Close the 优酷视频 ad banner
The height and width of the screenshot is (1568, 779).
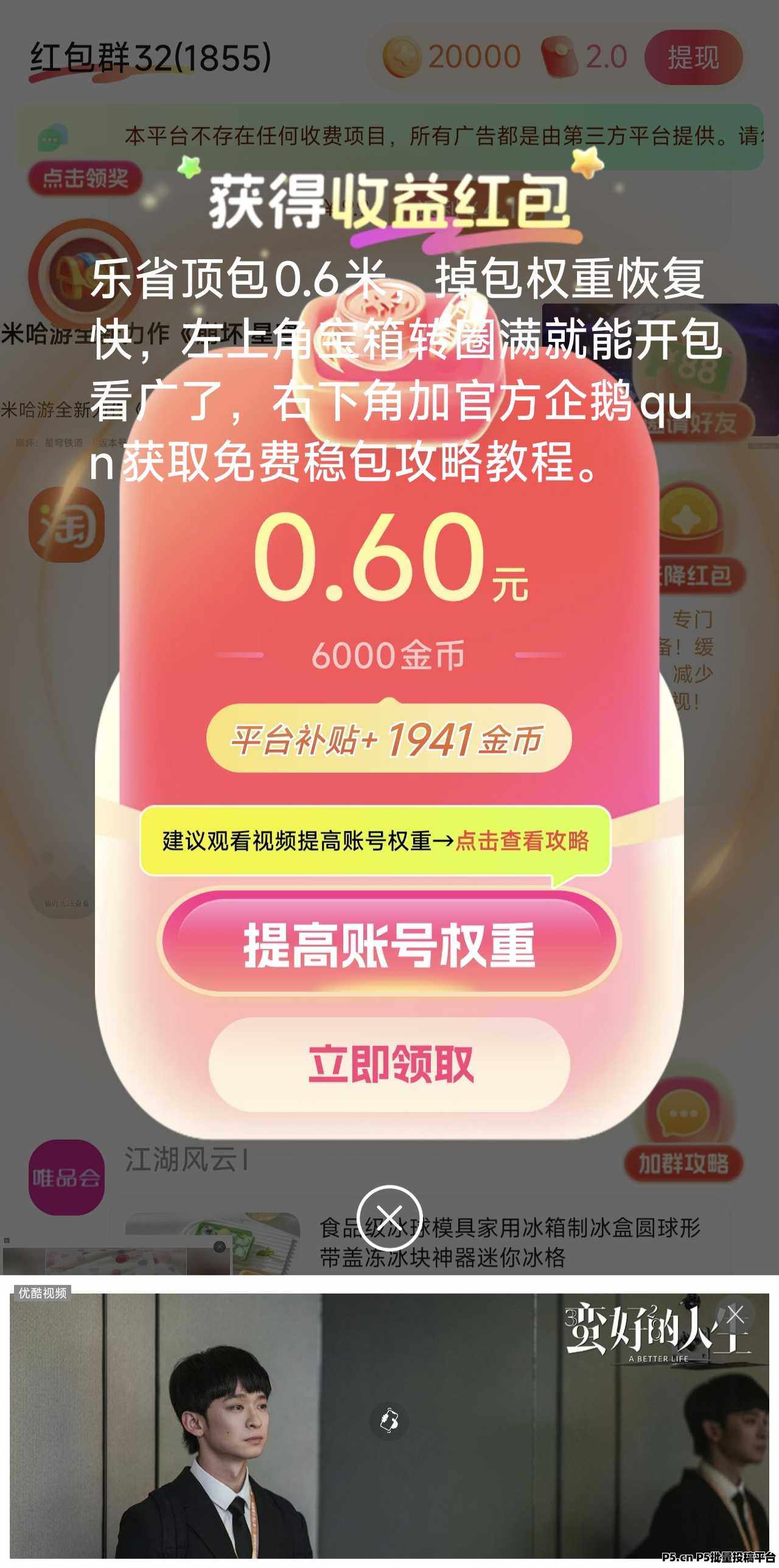(735, 1314)
